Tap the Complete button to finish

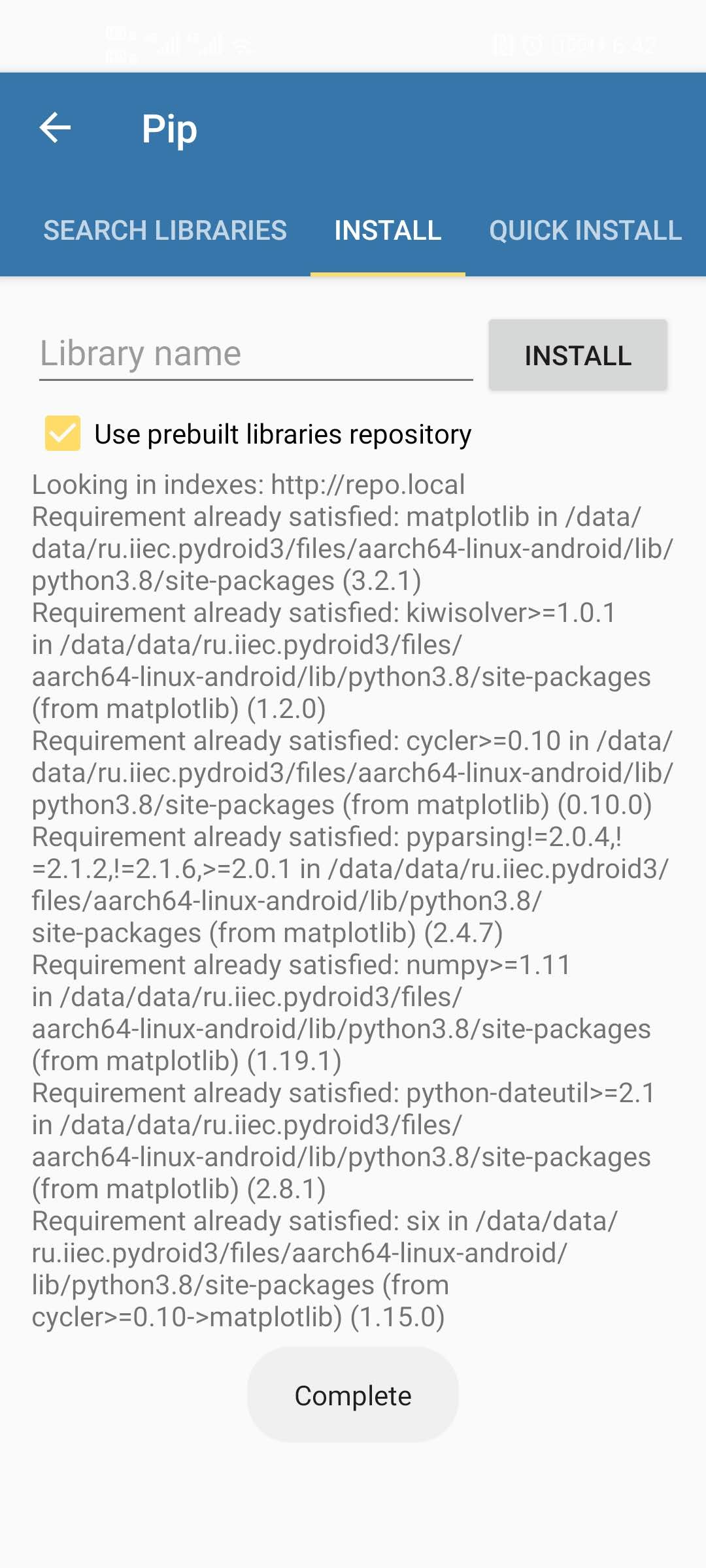[352, 1396]
